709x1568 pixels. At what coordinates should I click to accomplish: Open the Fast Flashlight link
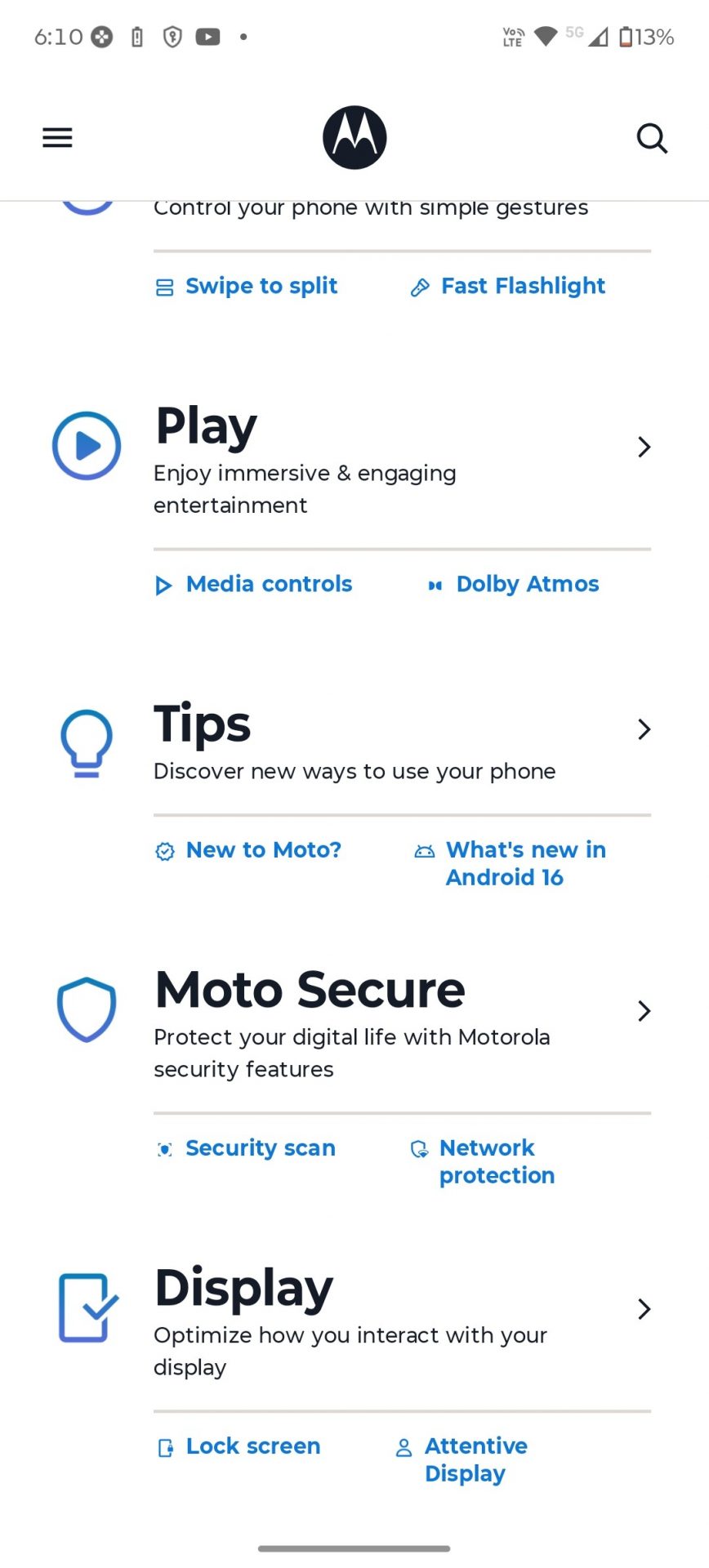pos(523,286)
